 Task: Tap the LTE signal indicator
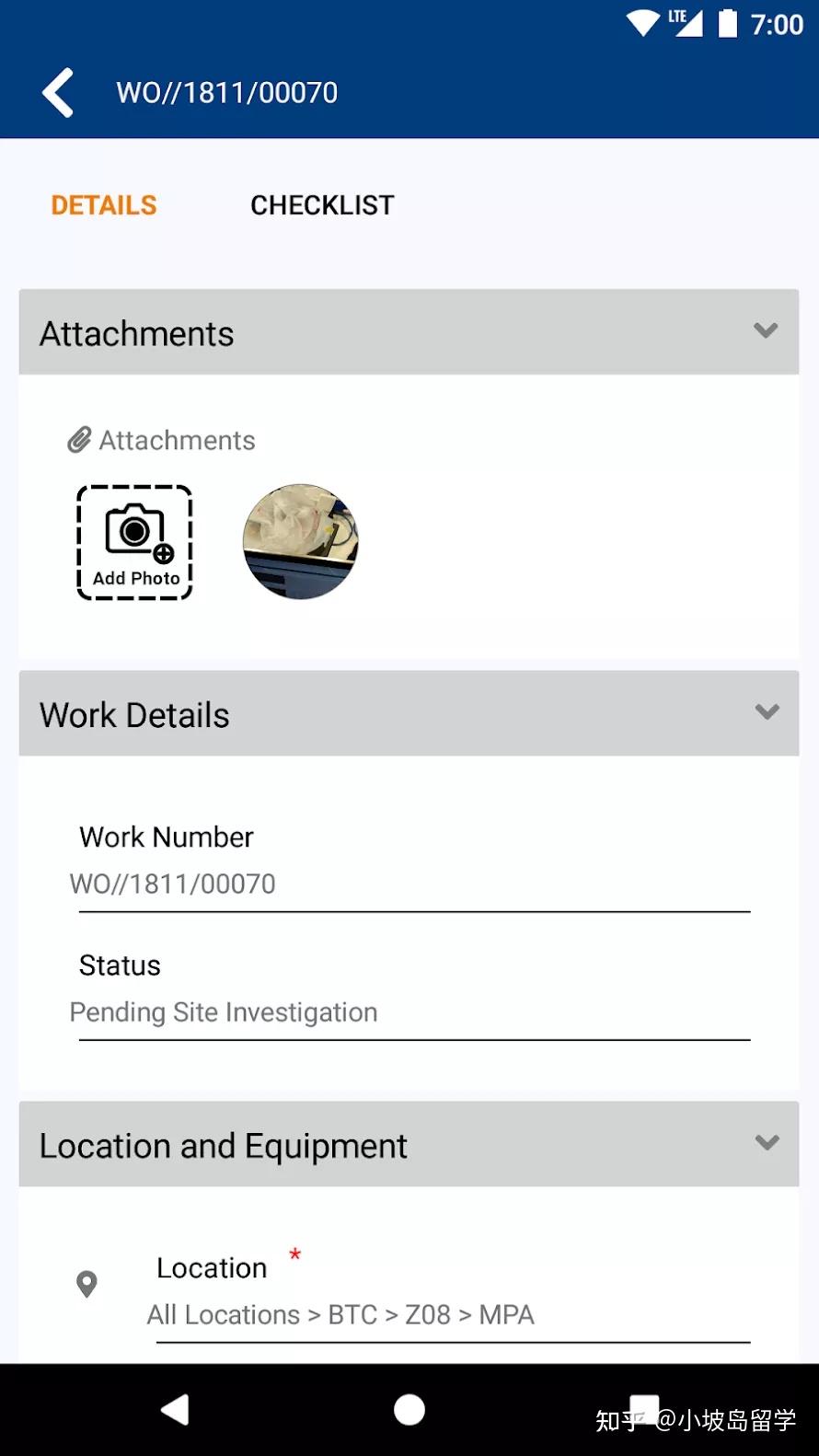click(x=685, y=23)
